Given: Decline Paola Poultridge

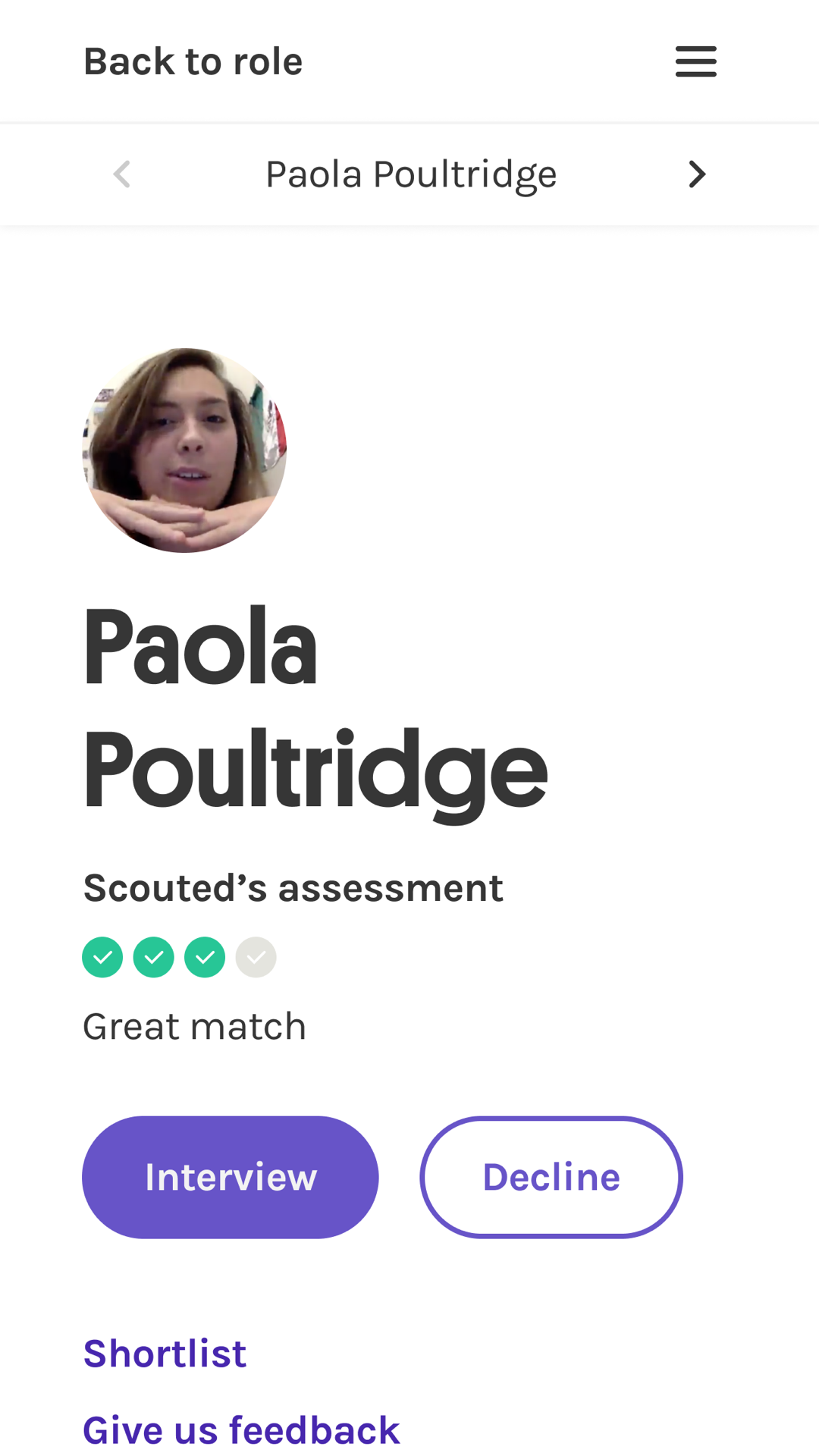Looking at the screenshot, I should 551,1177.
